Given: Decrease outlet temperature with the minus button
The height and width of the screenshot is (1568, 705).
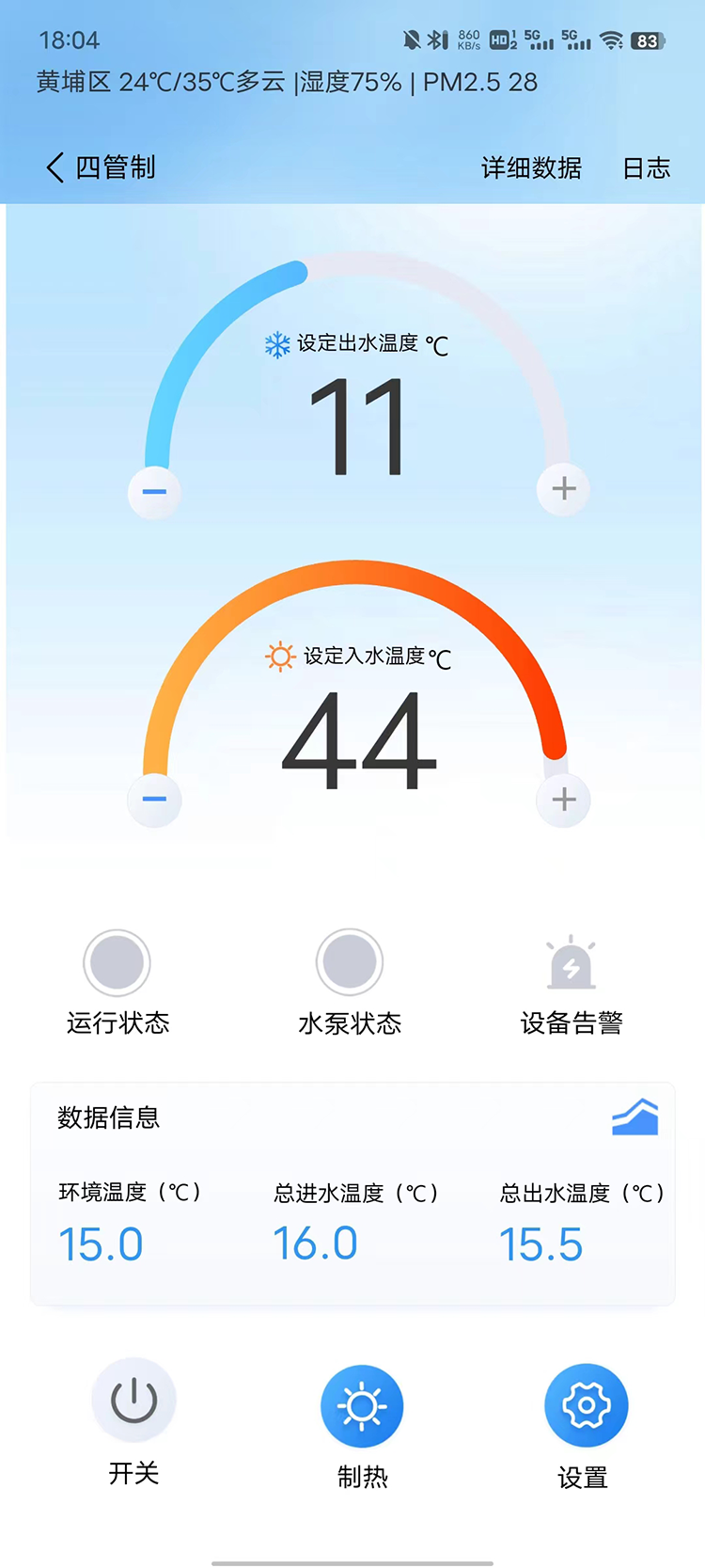Looking at the screenshot, I should (154, 491).
